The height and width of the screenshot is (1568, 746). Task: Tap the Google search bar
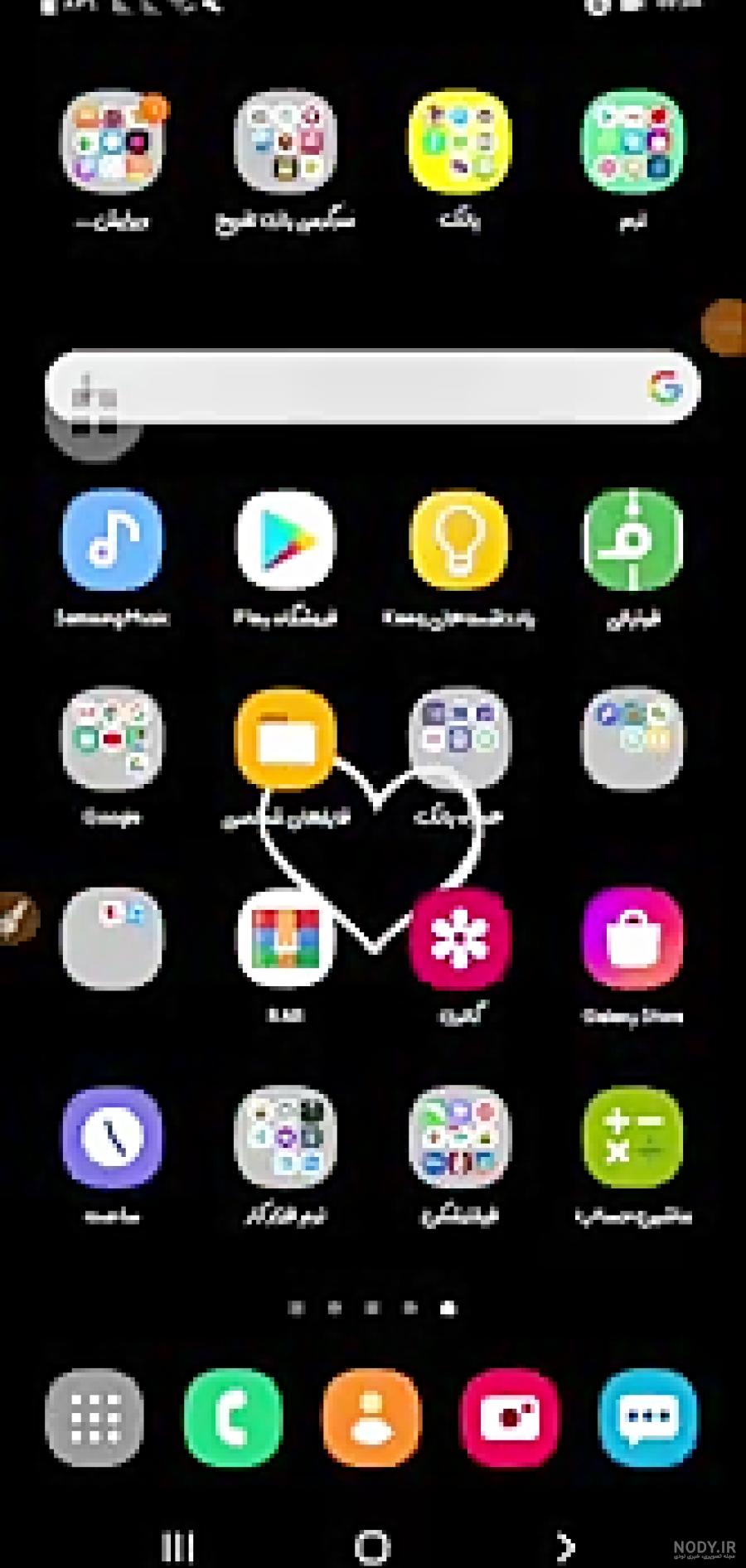(373, 387)
